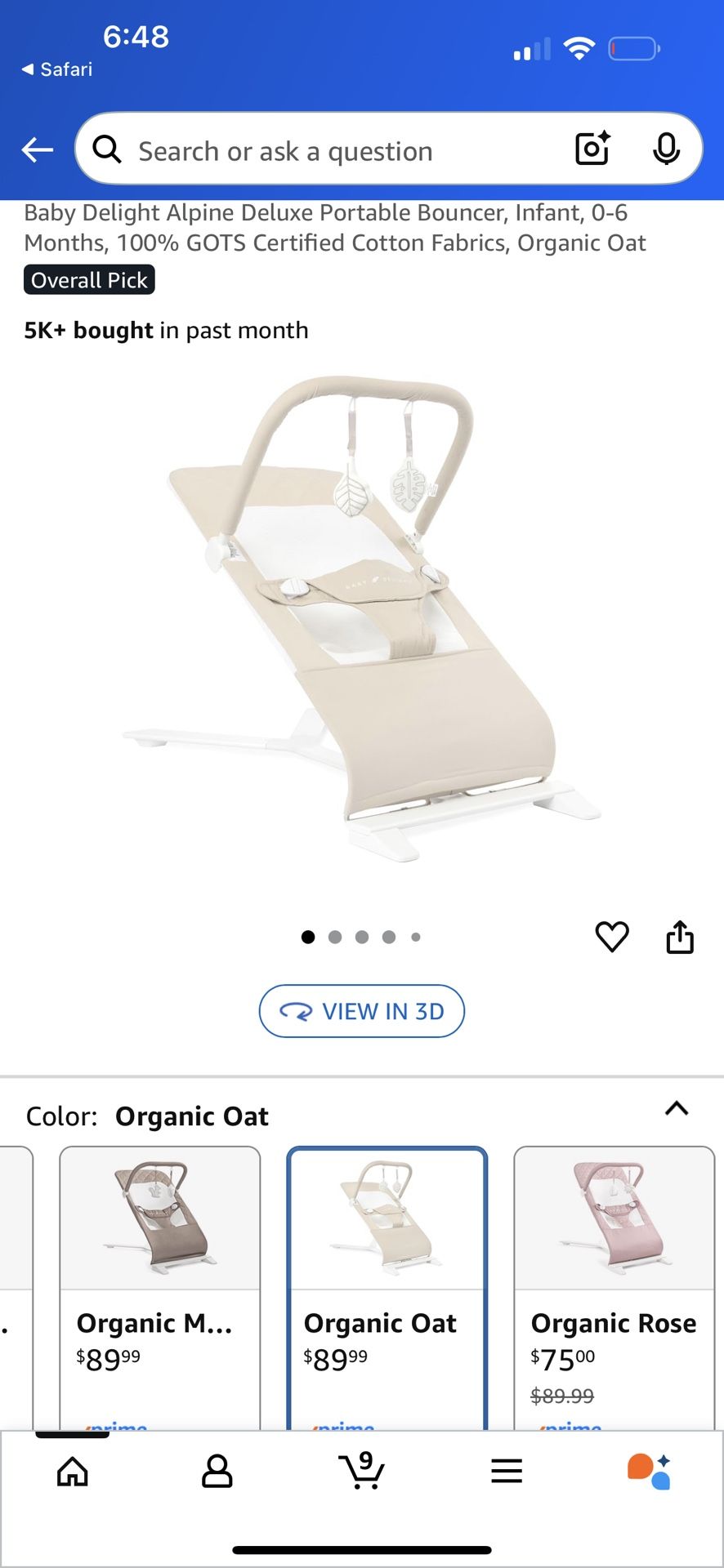Tap the search or ask a question field
724x1568 pixels.
click(x=327, y=150)
